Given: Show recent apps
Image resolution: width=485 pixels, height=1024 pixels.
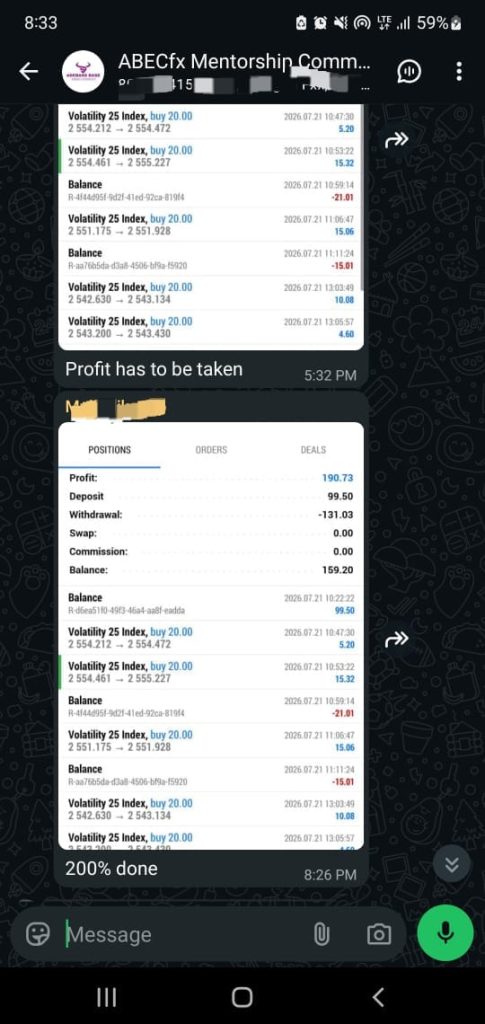Looking at the screenshot, I should click(x=106, y=997).
